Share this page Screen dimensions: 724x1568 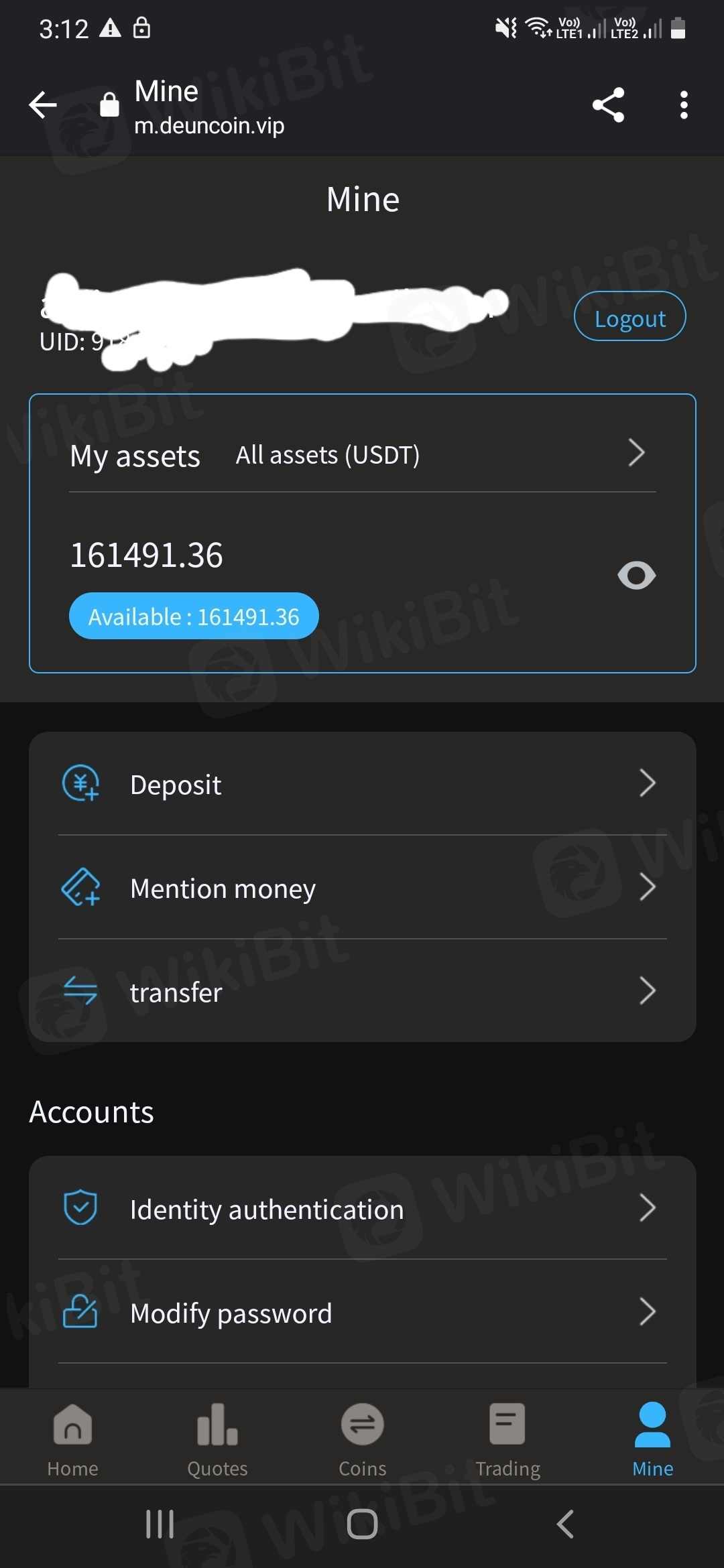click(x=608, y=105)
